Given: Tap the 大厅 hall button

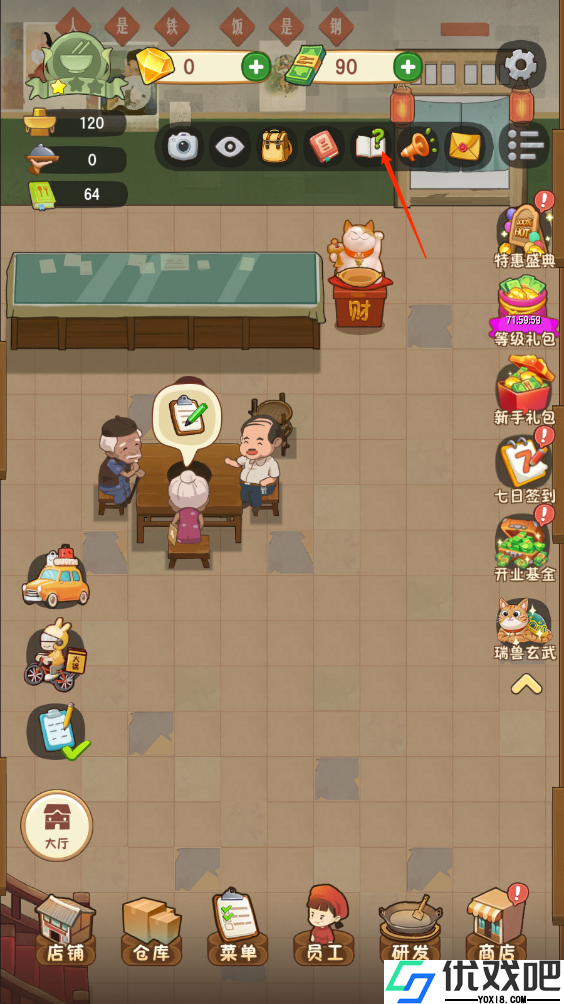Looking at the screenshot, I should (57, 825).
